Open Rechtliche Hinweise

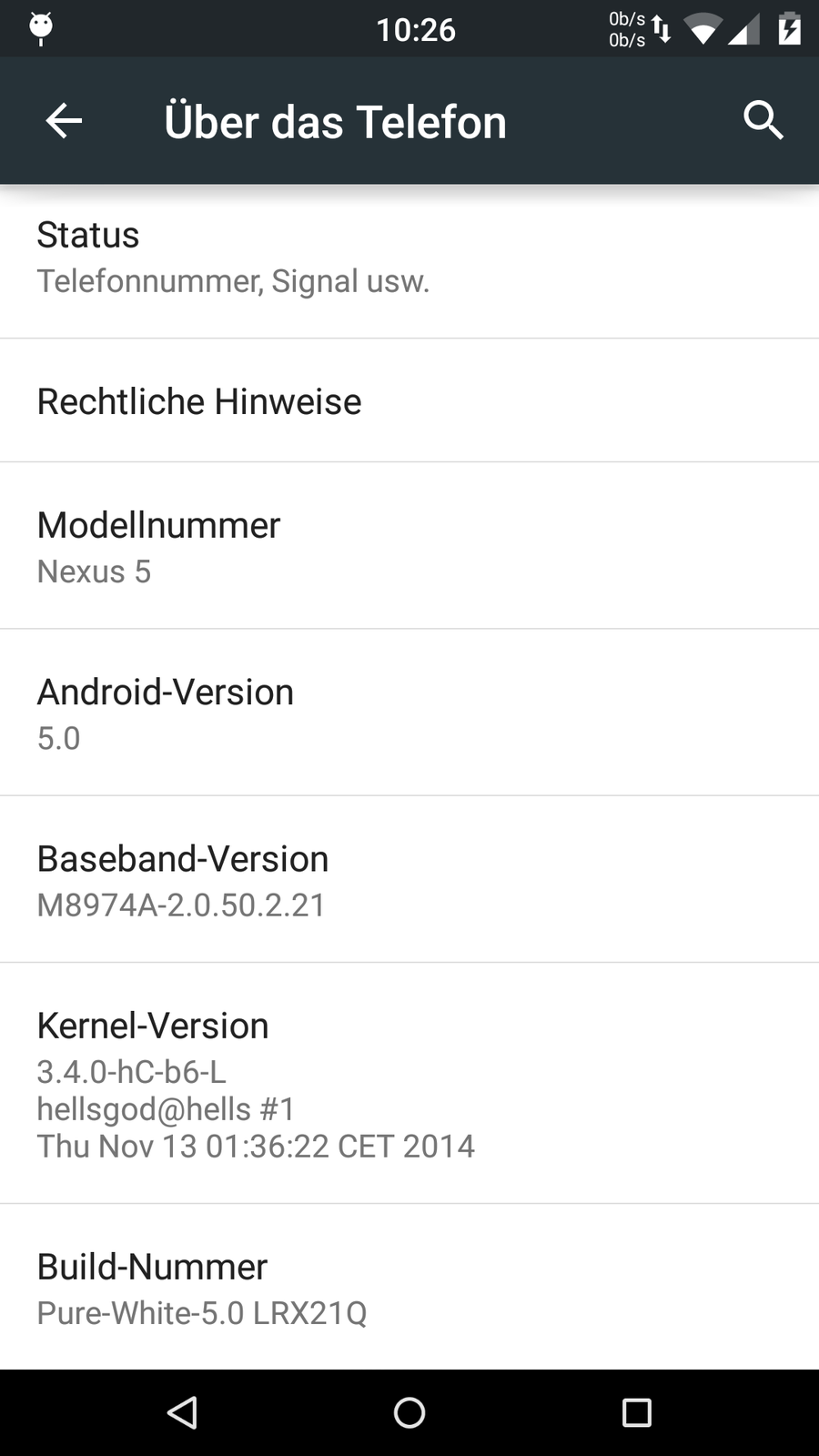pos(409,401)
